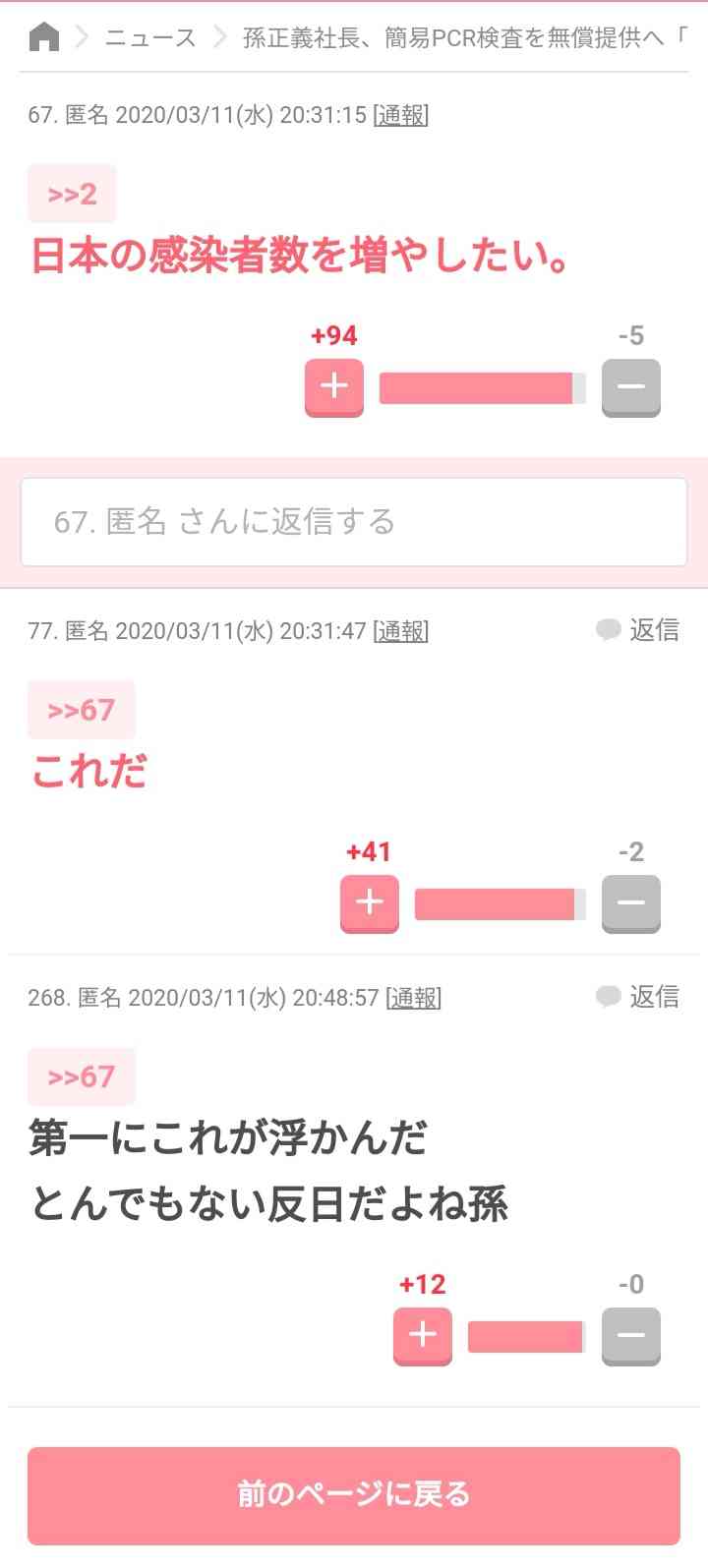Upvote comment 77 with the plus button
Image resolution: width=708 pixels, height=1568 pixels.
pos(369,902)
